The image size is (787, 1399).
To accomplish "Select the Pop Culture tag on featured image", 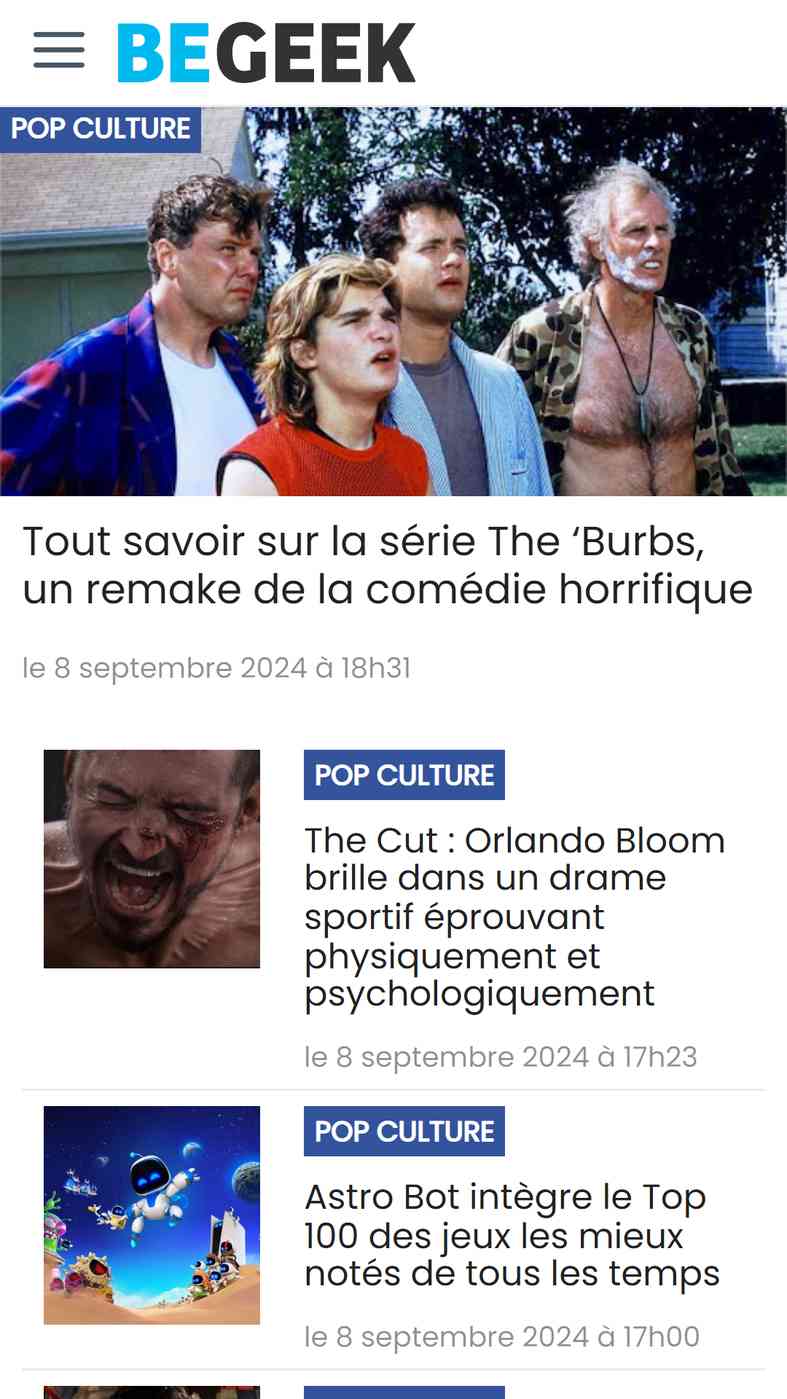I will (x=100, y=129).
